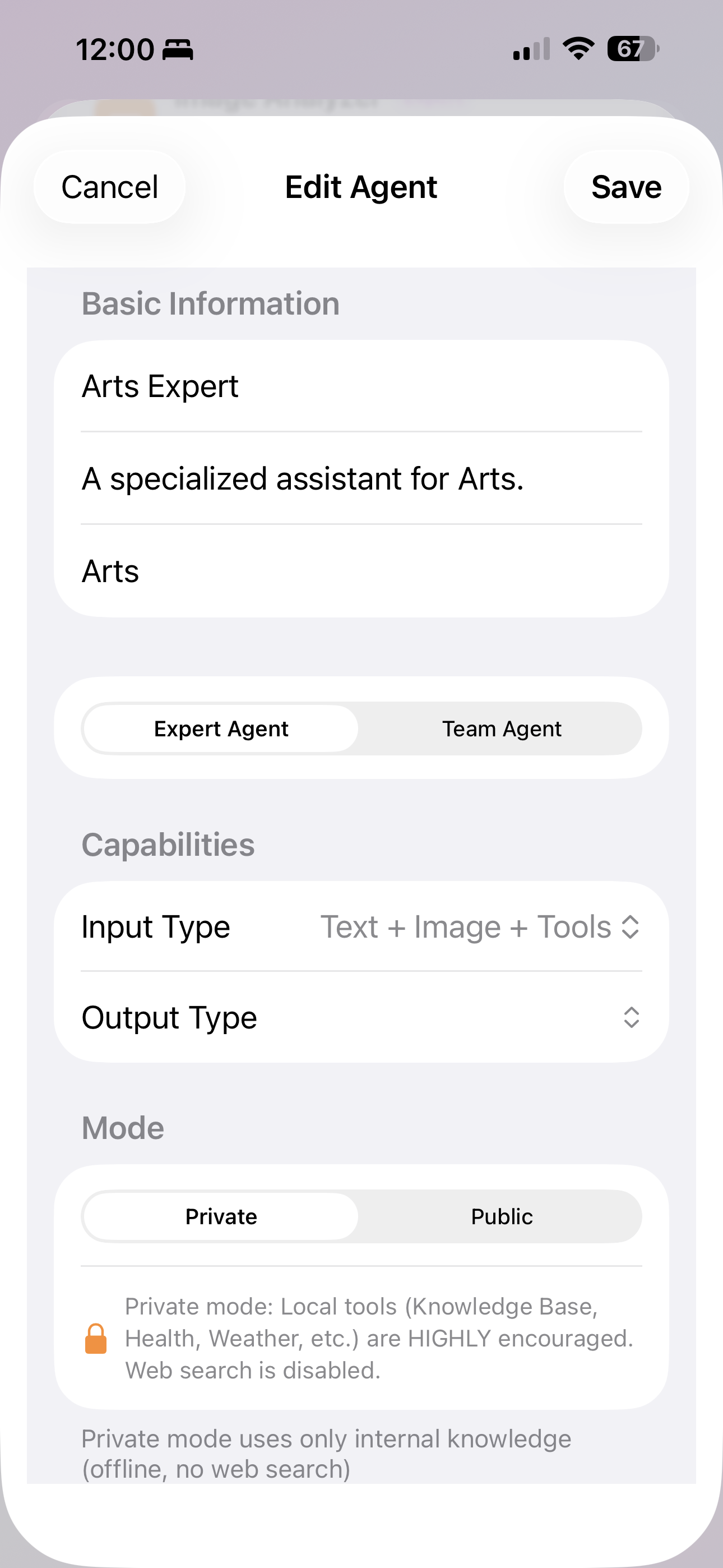Image resolution: width=723 pixels, height=1568 pixels.
Task: Tap the Edit Agent title
Action: [361, 187]
